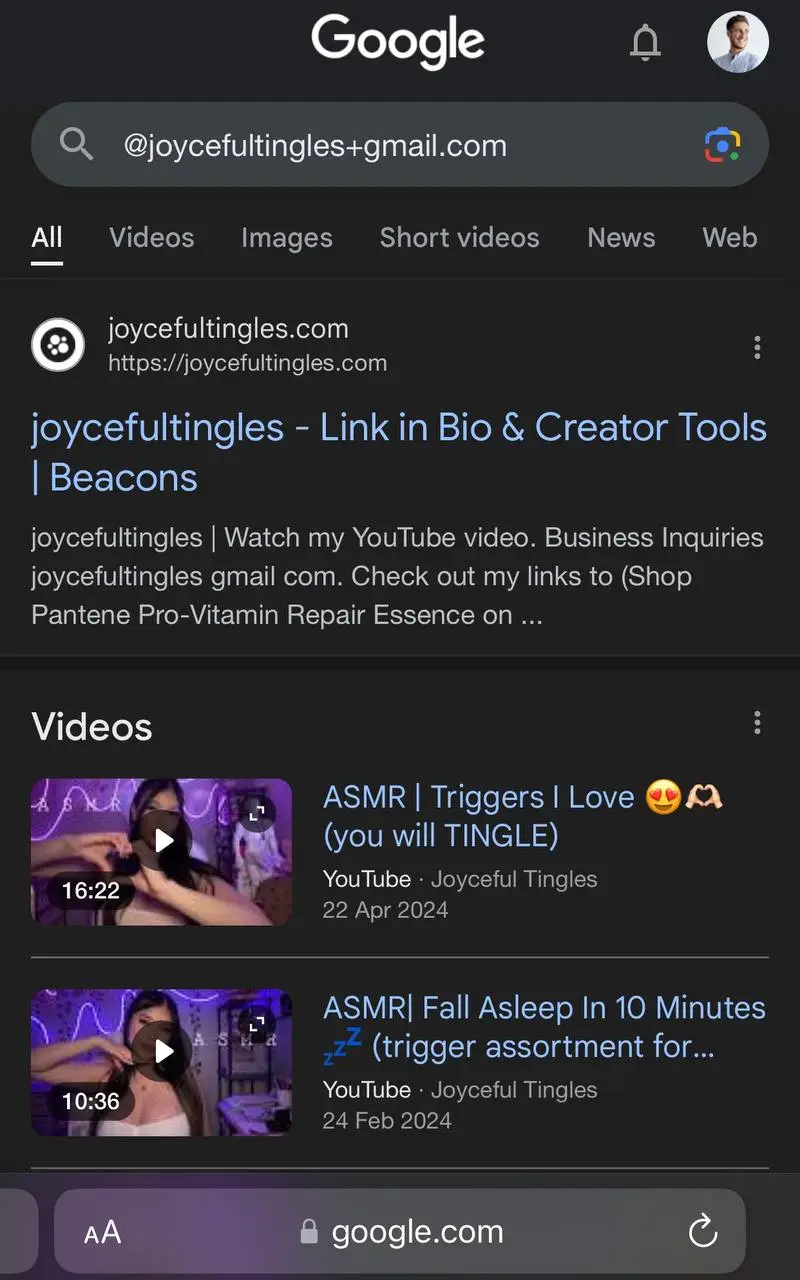Open more options for Videos section

[757, 722]
